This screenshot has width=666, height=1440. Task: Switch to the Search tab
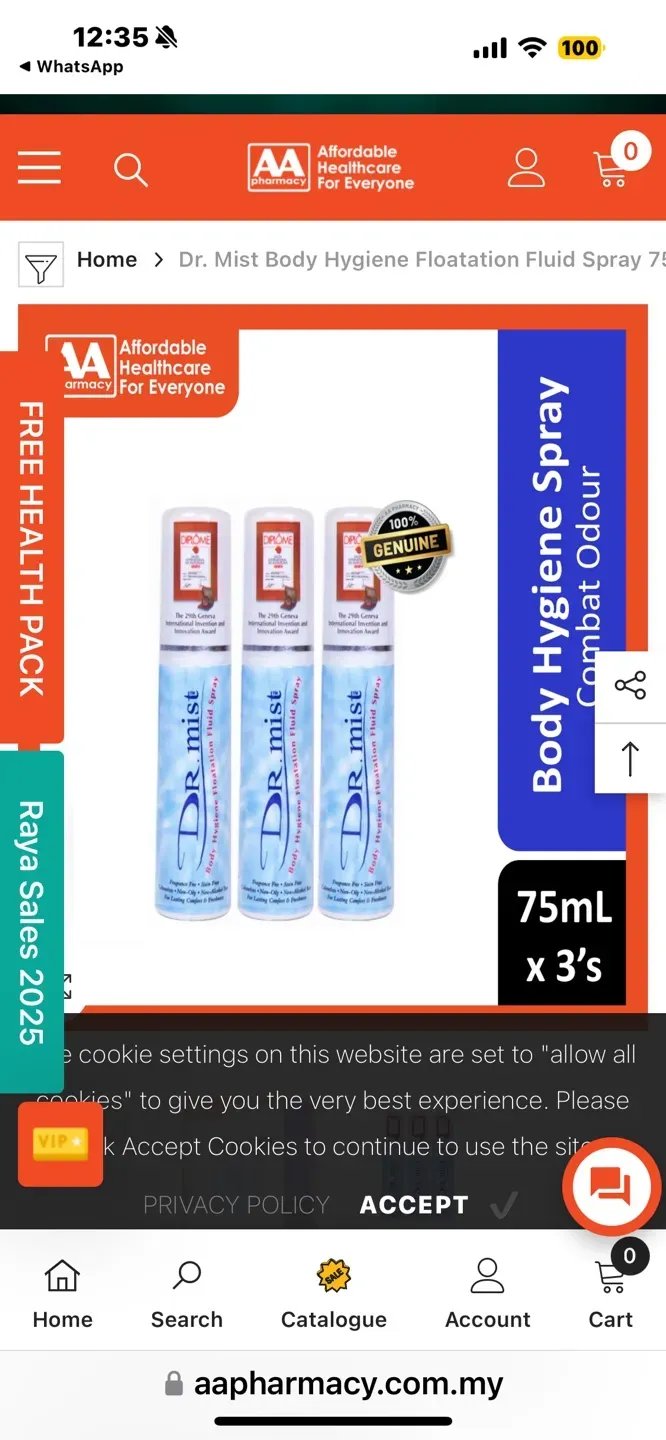187,1295
